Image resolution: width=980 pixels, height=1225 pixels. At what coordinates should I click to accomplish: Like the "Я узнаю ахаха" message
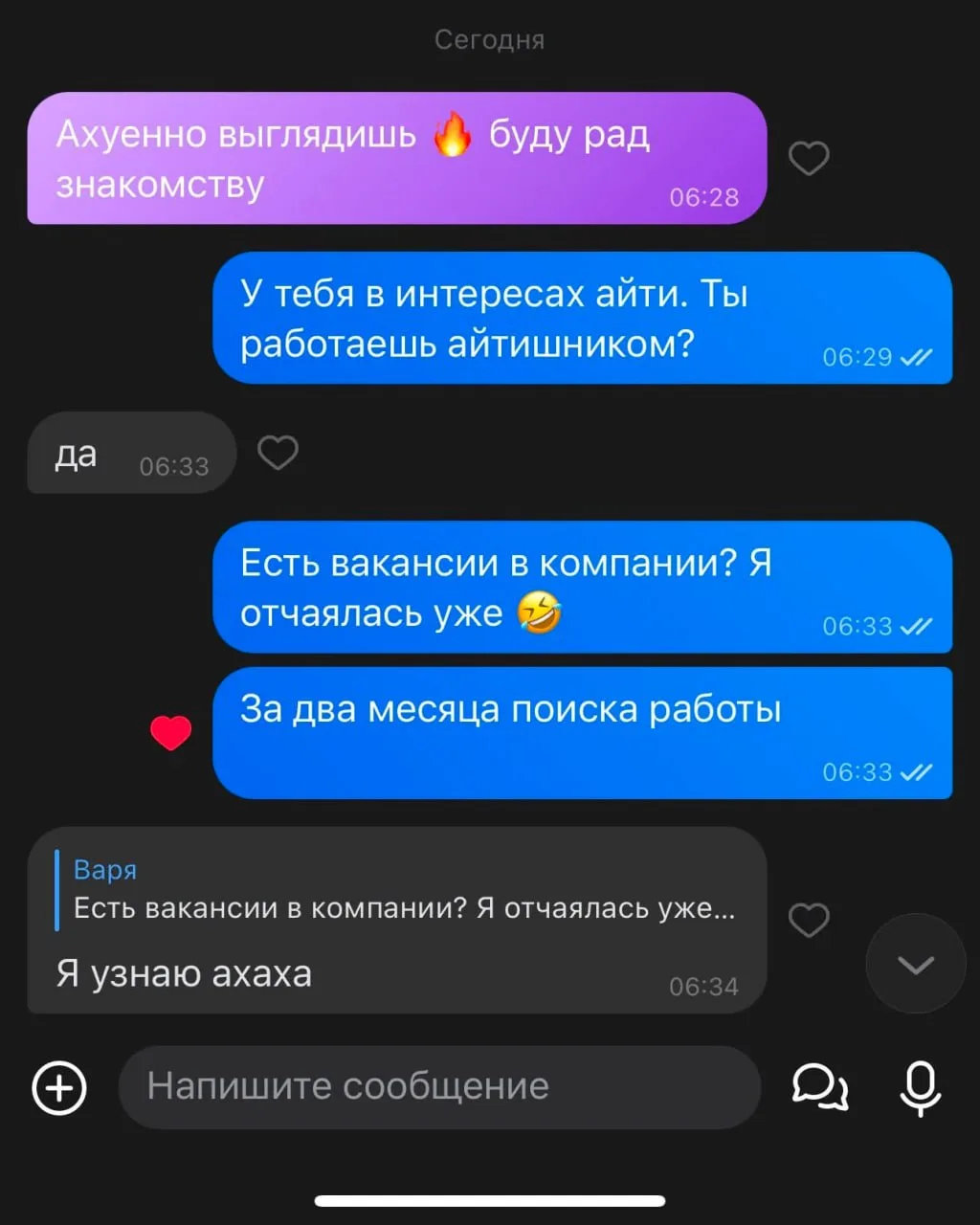809,920
